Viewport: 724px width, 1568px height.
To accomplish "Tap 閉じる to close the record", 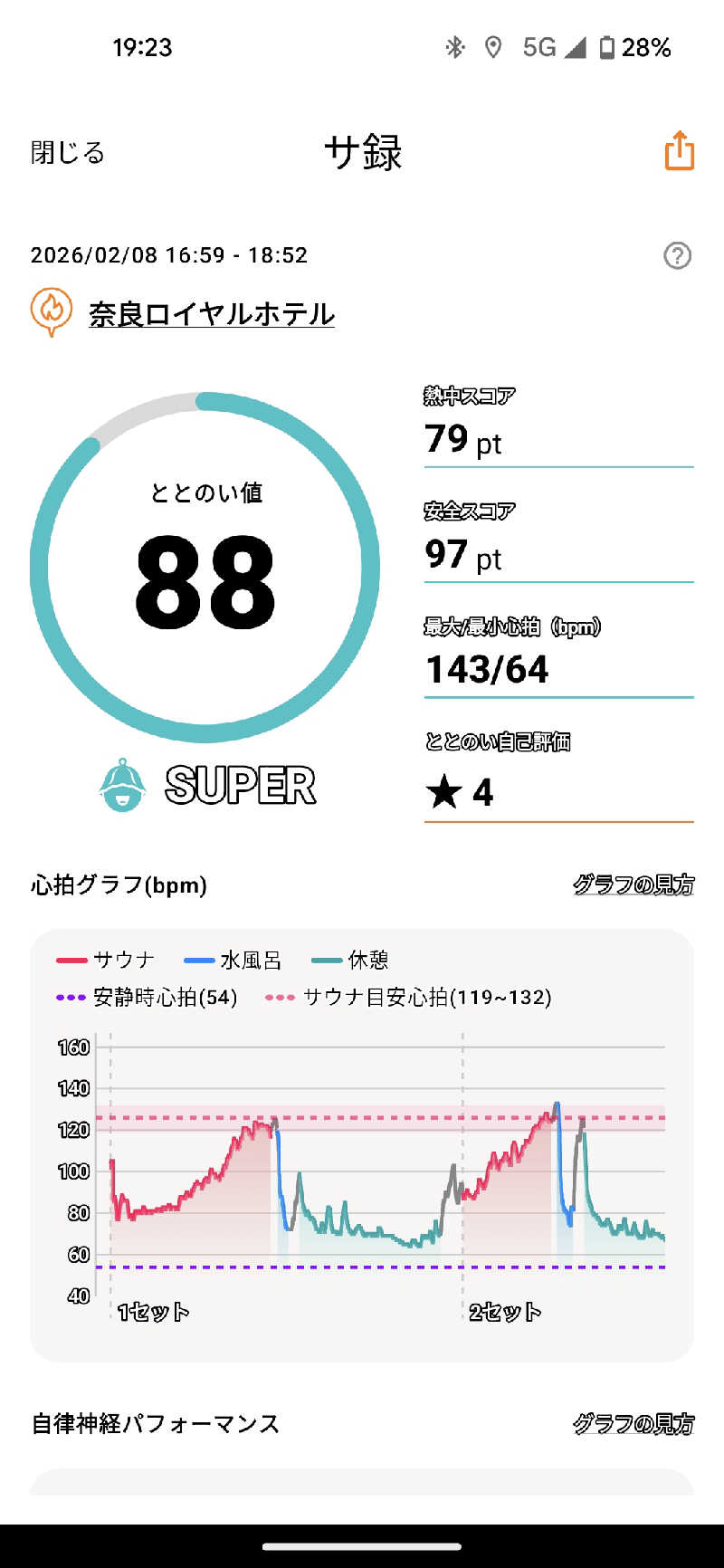I will [68, 152].
